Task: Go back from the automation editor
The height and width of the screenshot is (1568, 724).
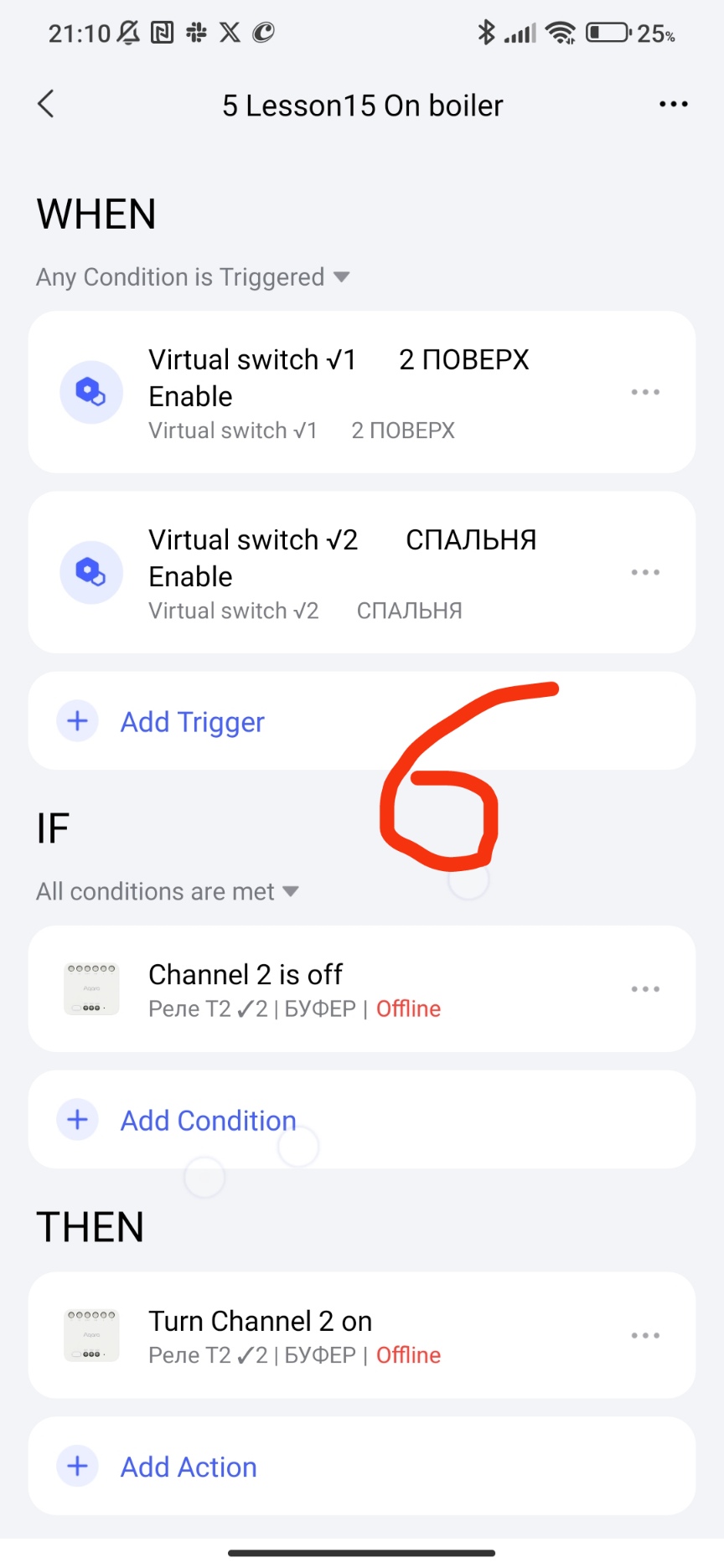Action: tap(46, 105)
